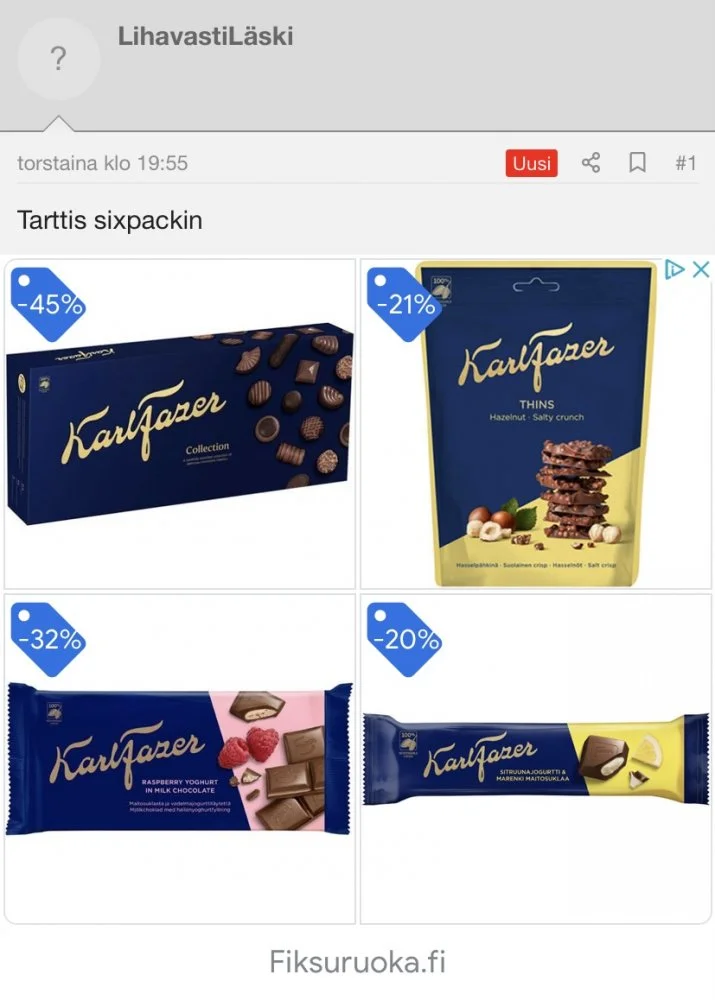Open the AdChoices info icon
This screenshot has width=715, height=1000.
pyautogui.click(x=675, y=268)
